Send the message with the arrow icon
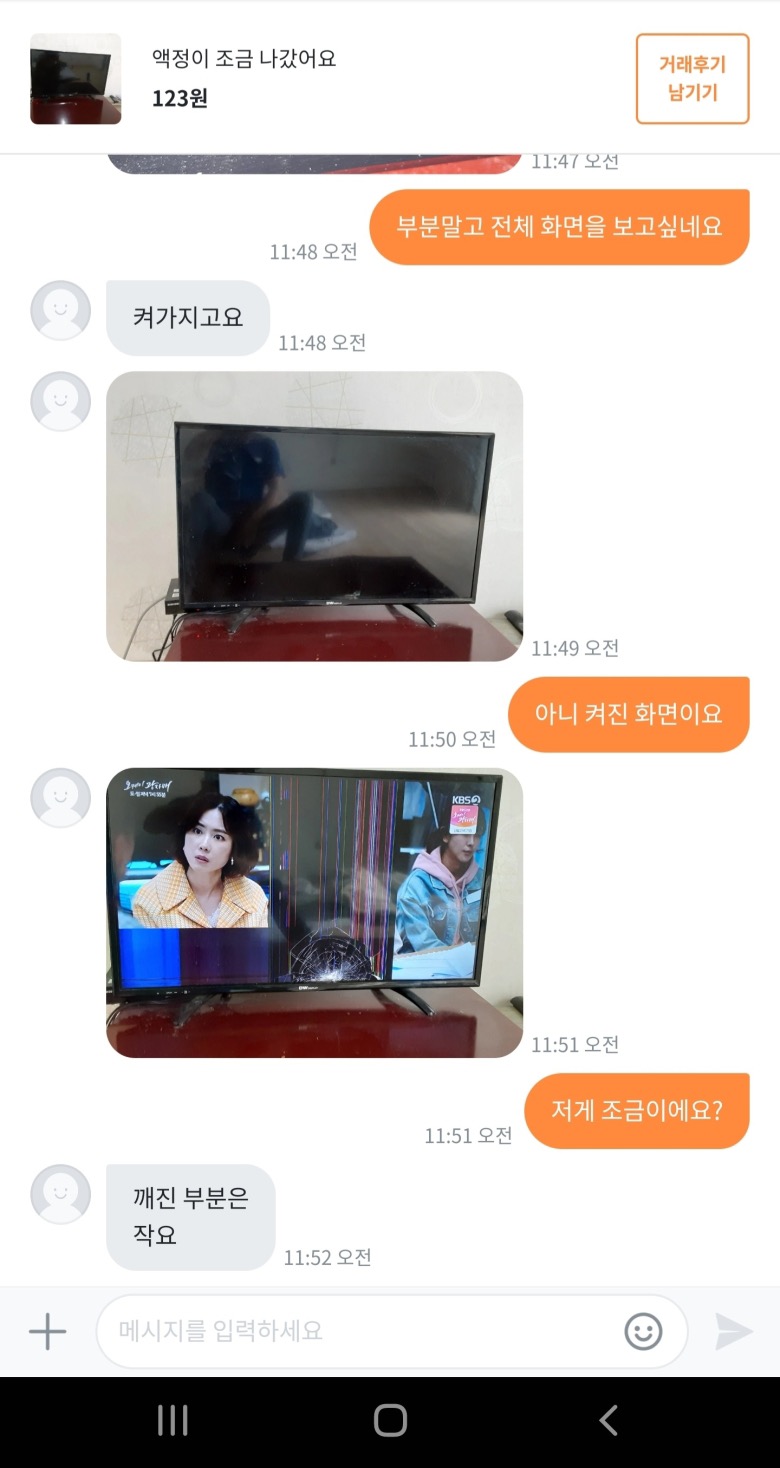This screenshot has height=1468, width=780. coord(733,1331)
